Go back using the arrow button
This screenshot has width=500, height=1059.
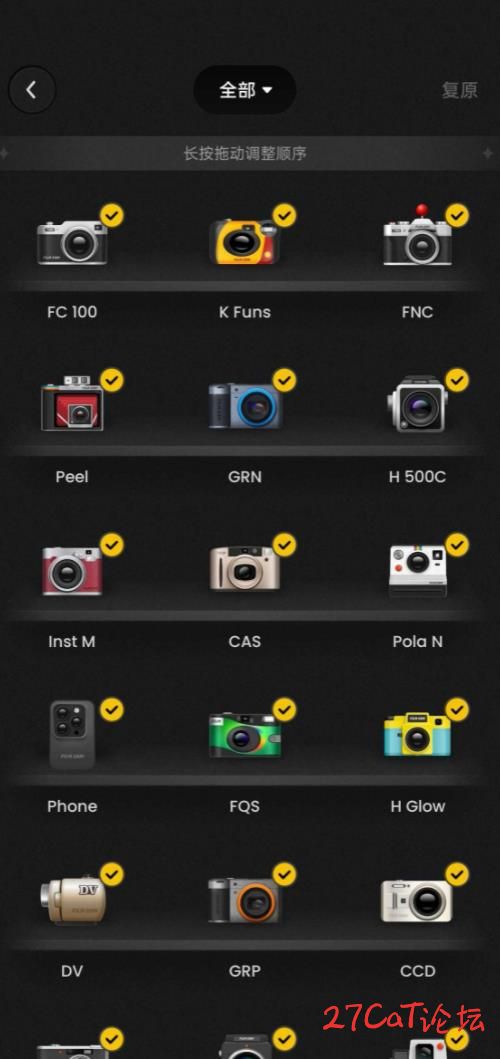coord(32,90)
